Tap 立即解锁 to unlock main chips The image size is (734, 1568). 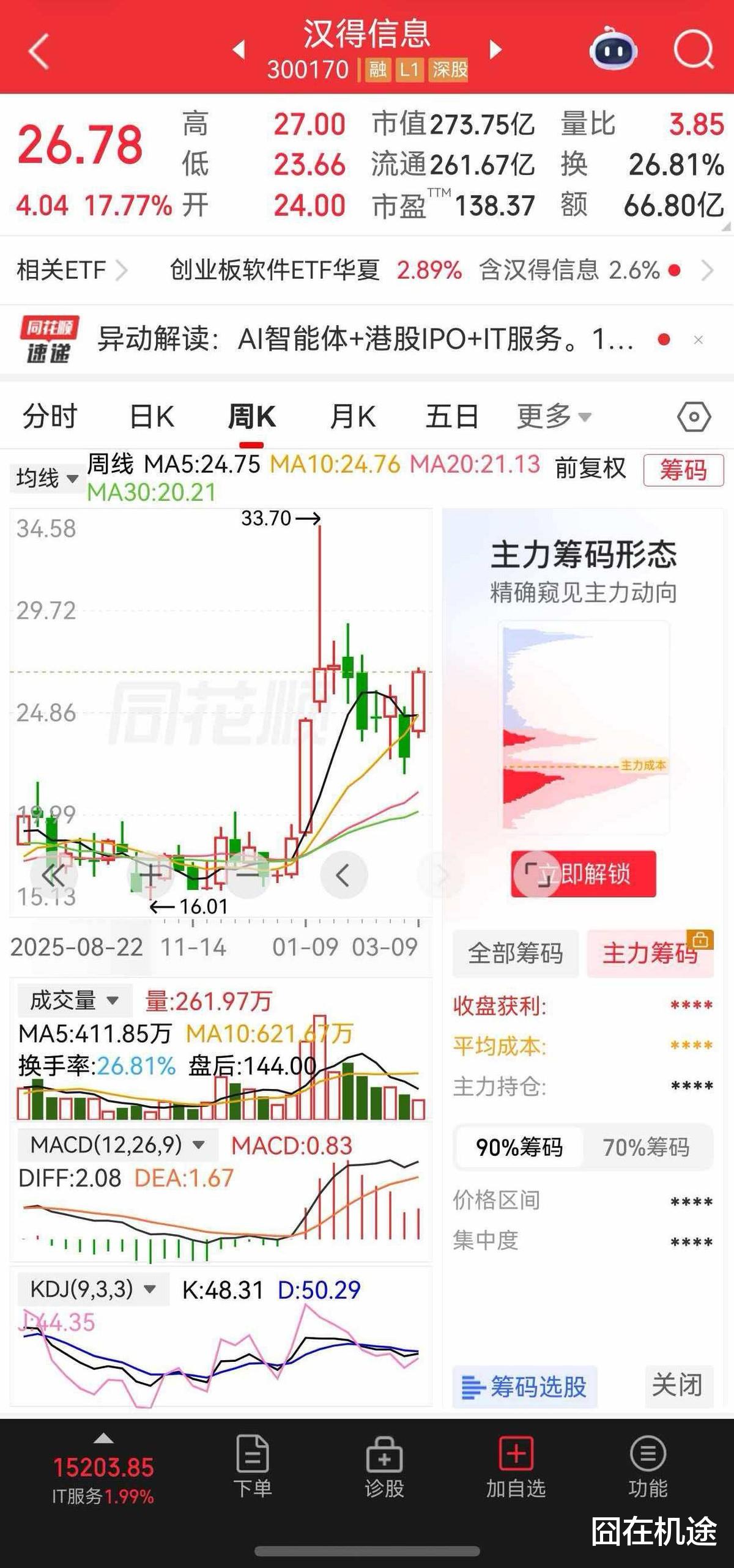point(584,874)
